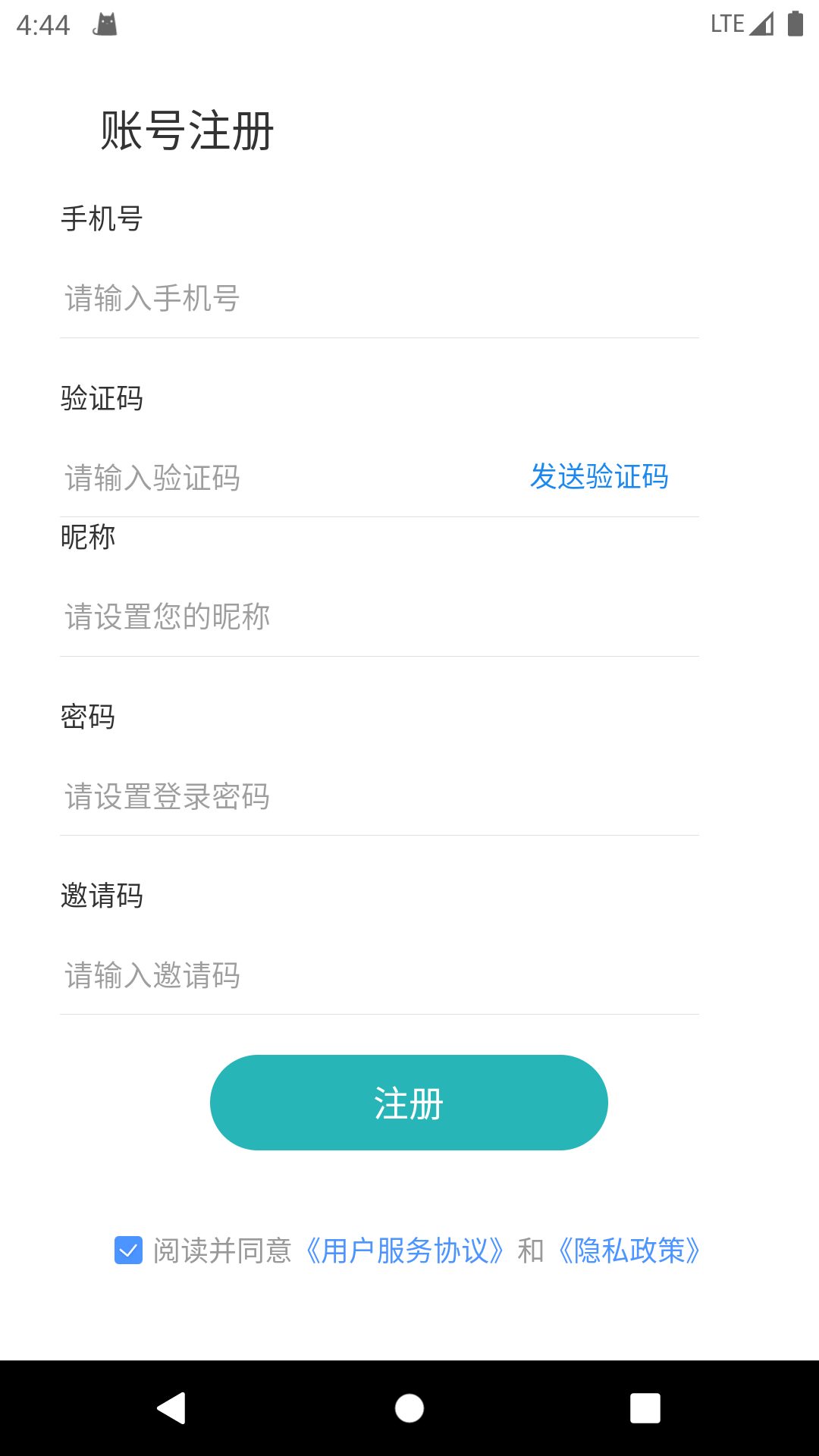The width and height of the screenshot is (819, 1456).
Task: Tap the invitation code field
Action: pyautogui.click(x=379, y=975)
